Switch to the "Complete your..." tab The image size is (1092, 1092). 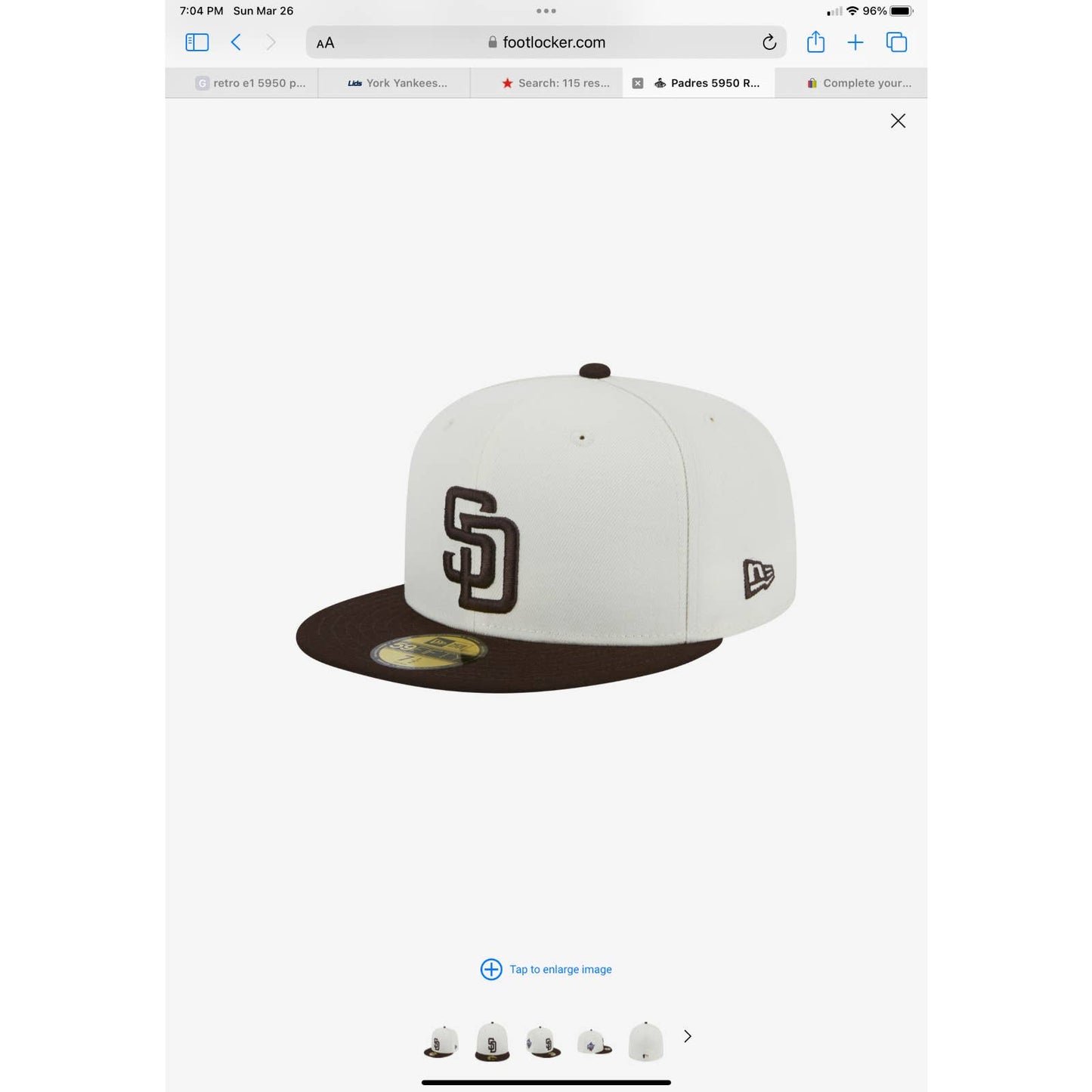pyautogui.click(x=859, y=83)
